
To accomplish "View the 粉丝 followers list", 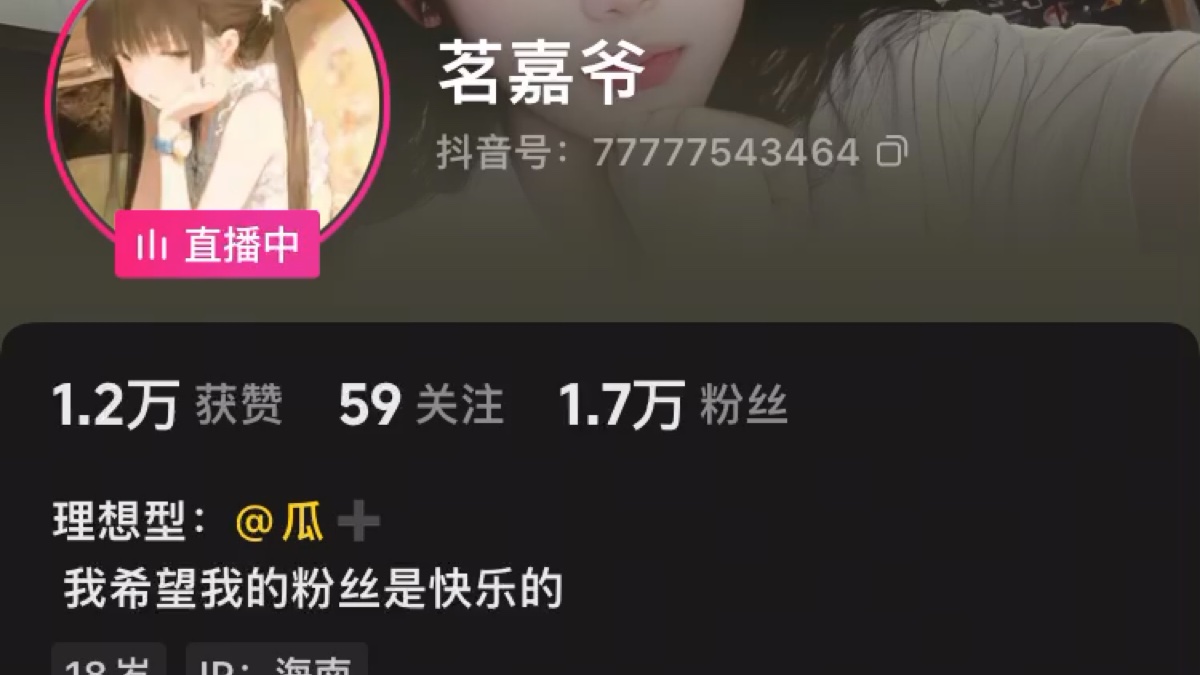I will click(673, 406).
